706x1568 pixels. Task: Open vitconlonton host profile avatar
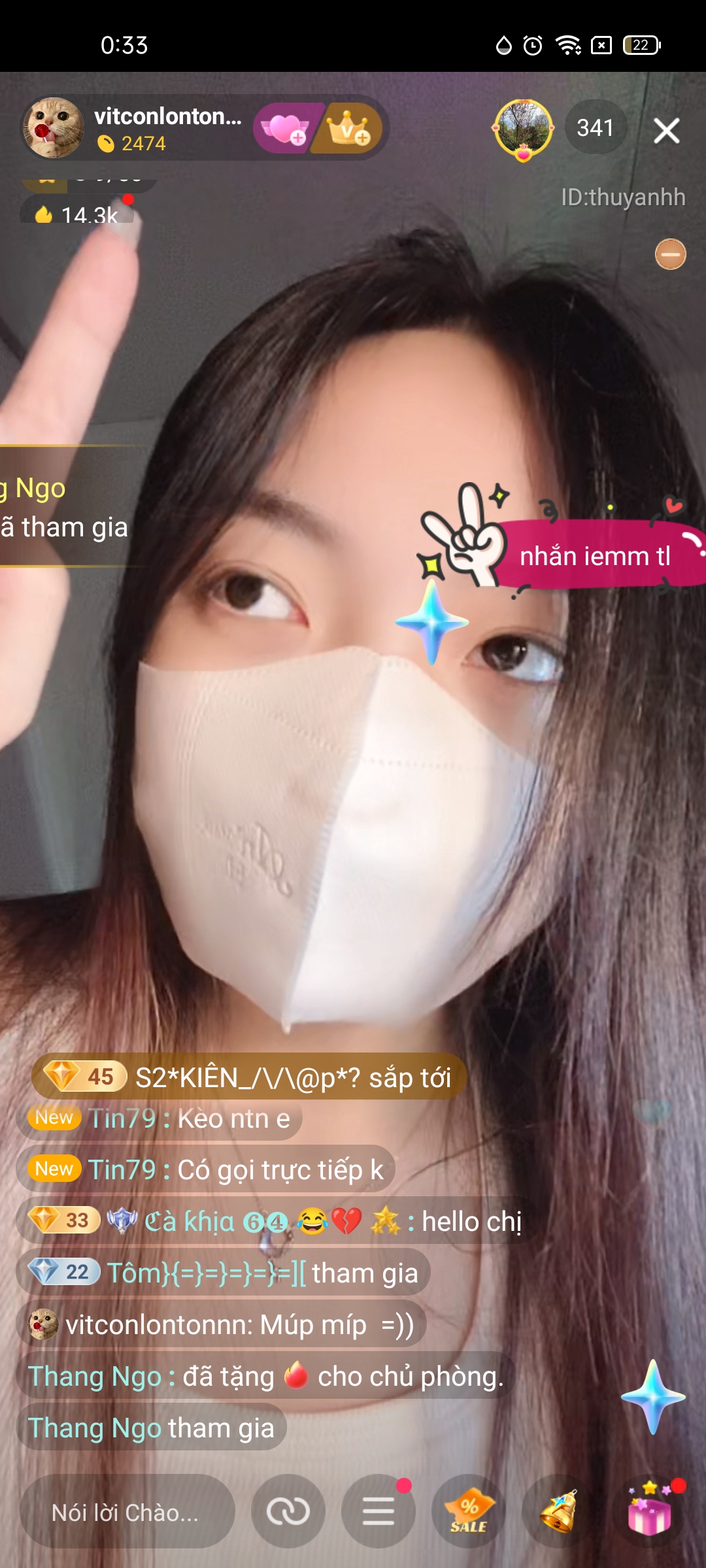pyautogui.click(x=54, y=128)
